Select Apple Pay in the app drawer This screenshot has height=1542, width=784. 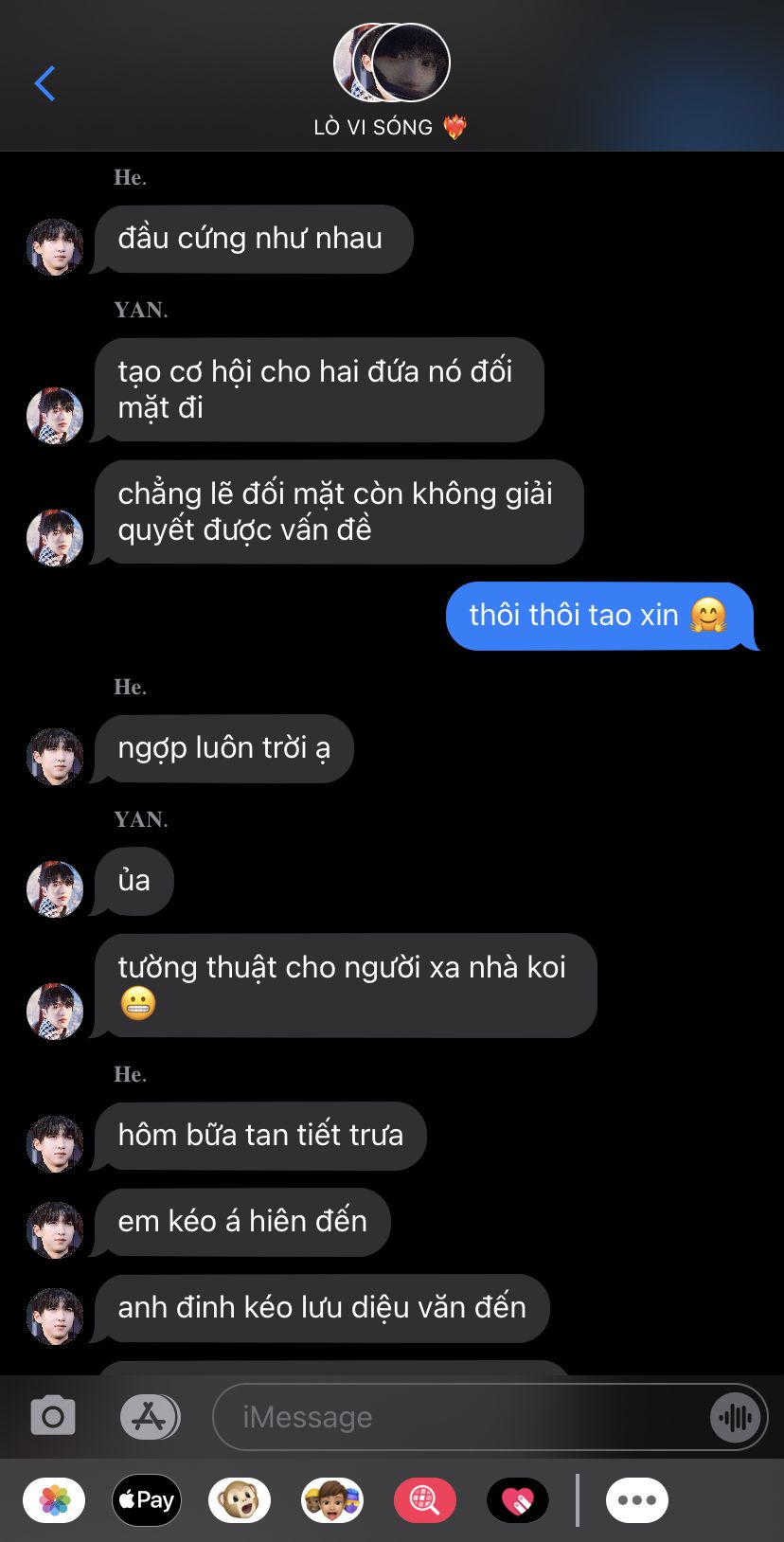point(147,1500)
